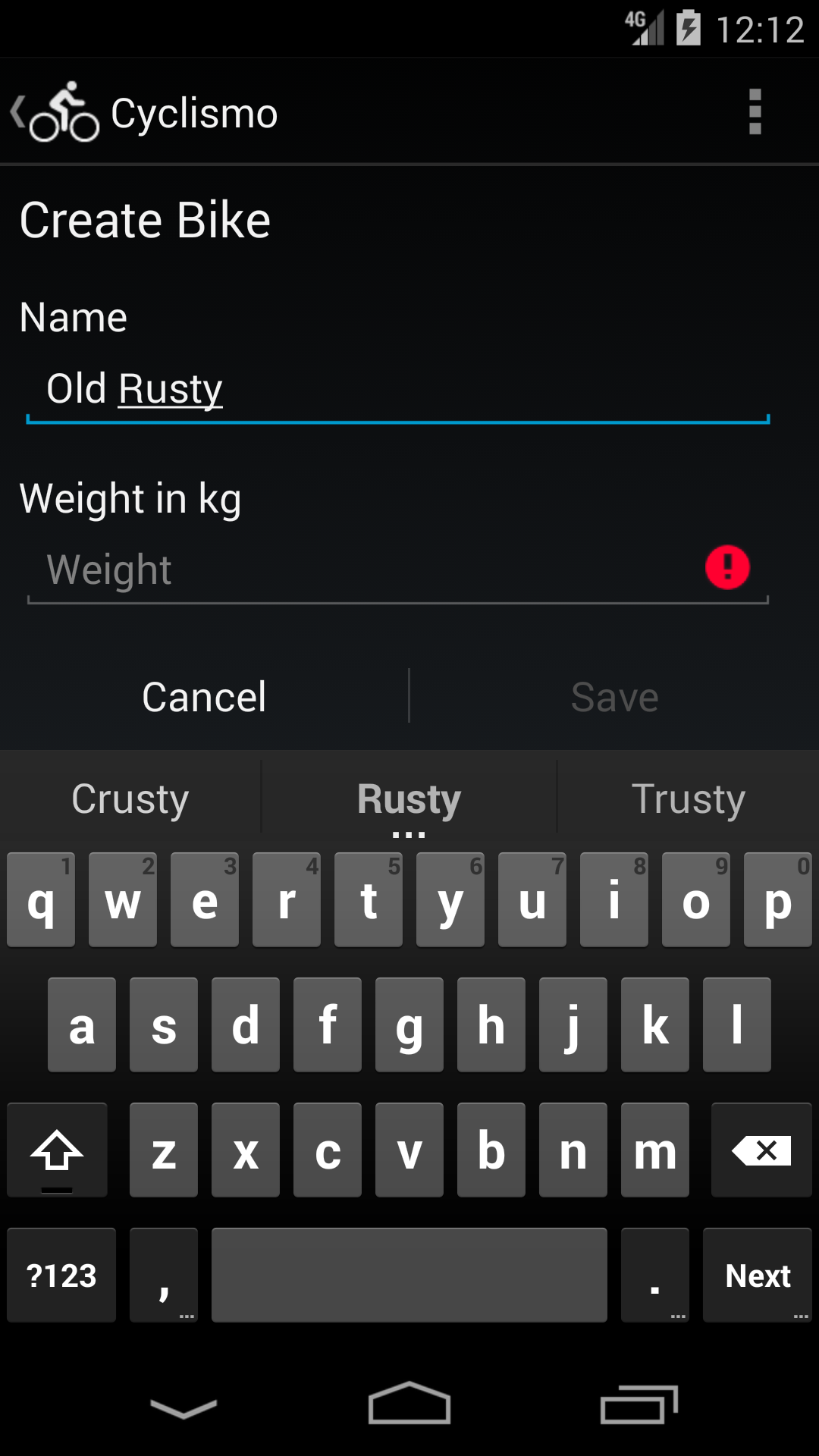Screen dimensions: 819x1456
Task: Go to the home screen
Action: [409, 1404]
